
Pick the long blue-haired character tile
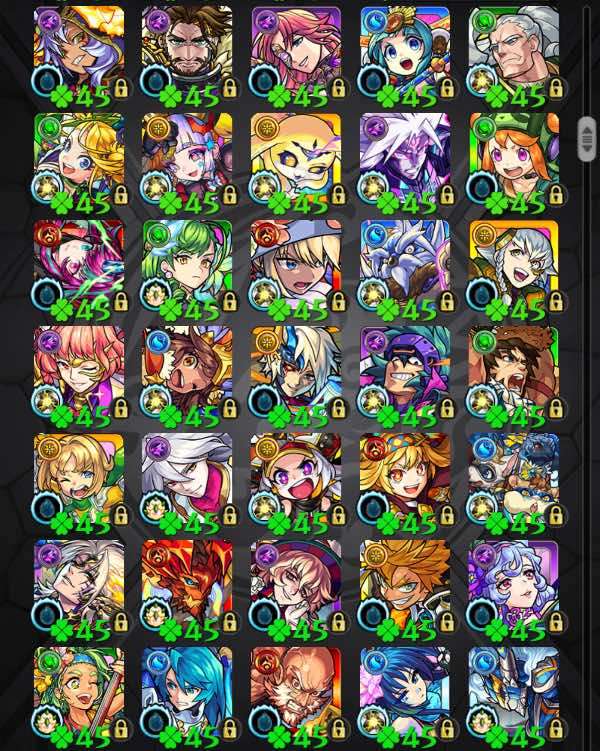[x=187, y=690]
